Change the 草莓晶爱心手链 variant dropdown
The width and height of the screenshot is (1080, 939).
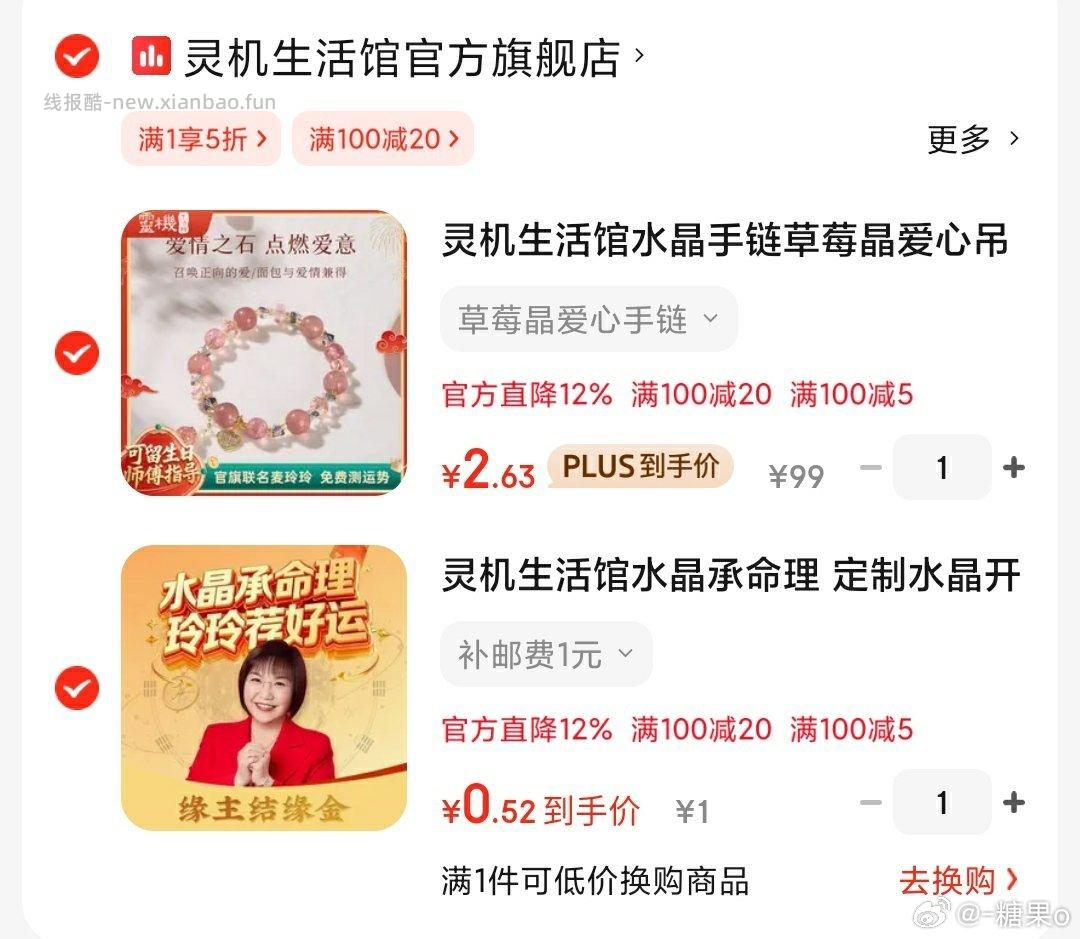(588, 320)
